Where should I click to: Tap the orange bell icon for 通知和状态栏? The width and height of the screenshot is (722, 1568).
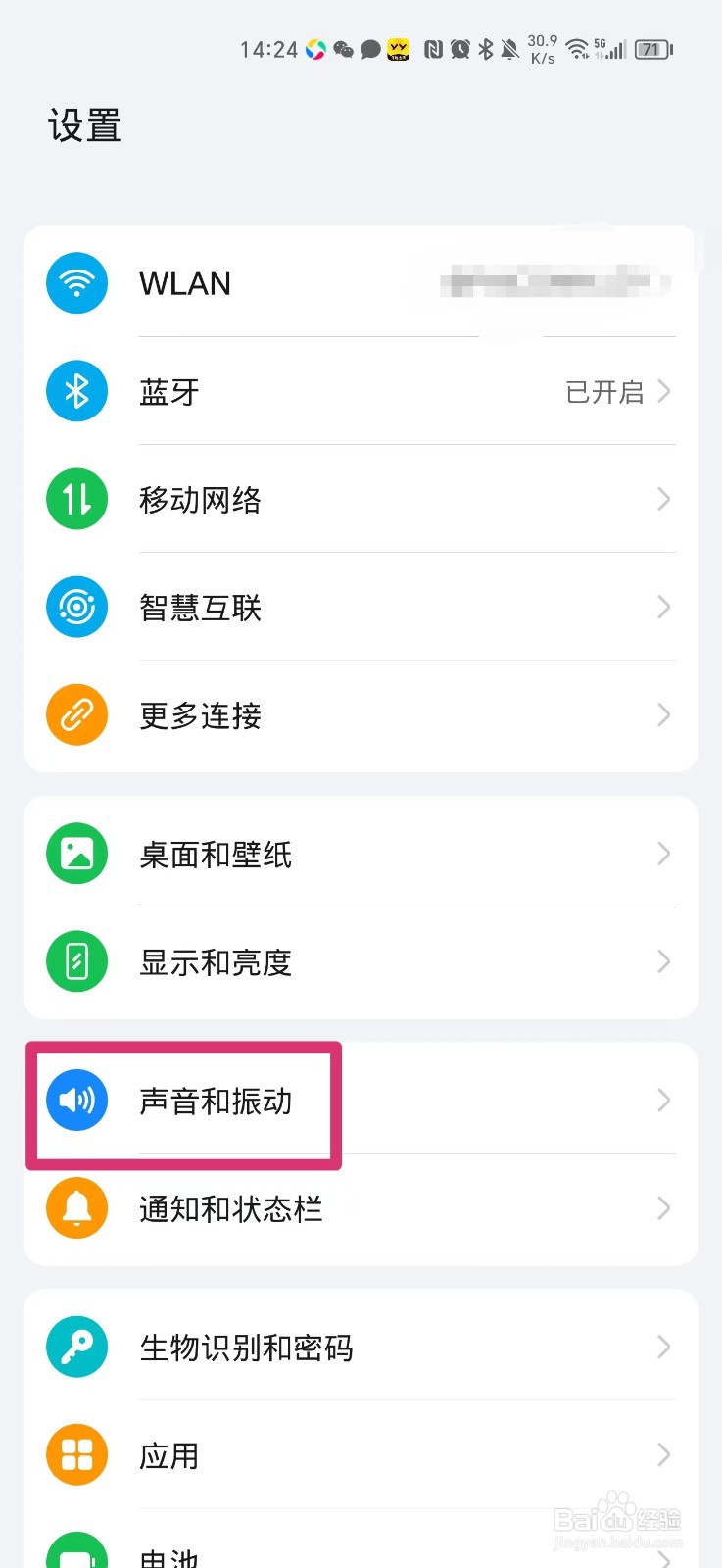[x=76, y=1208]
